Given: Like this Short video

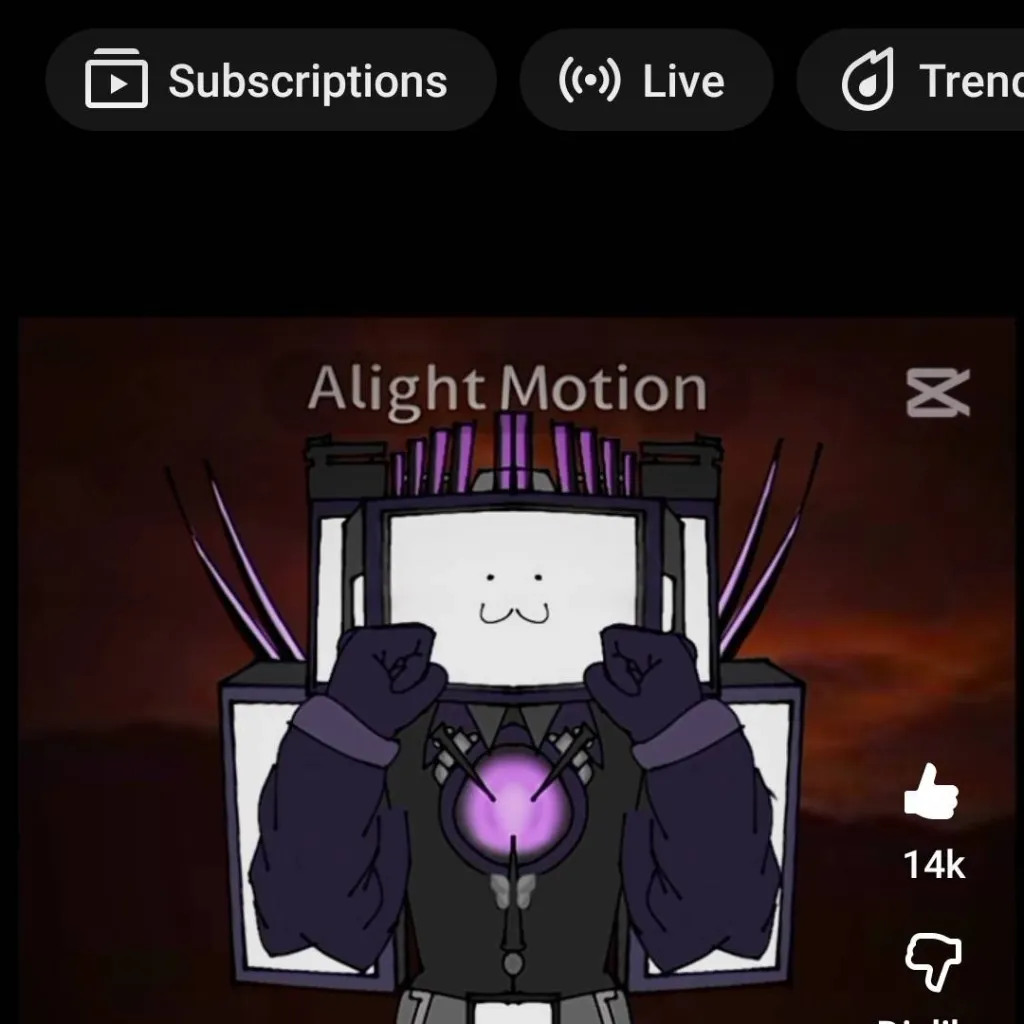Looking at the screenshot, I should coord(932,792).
